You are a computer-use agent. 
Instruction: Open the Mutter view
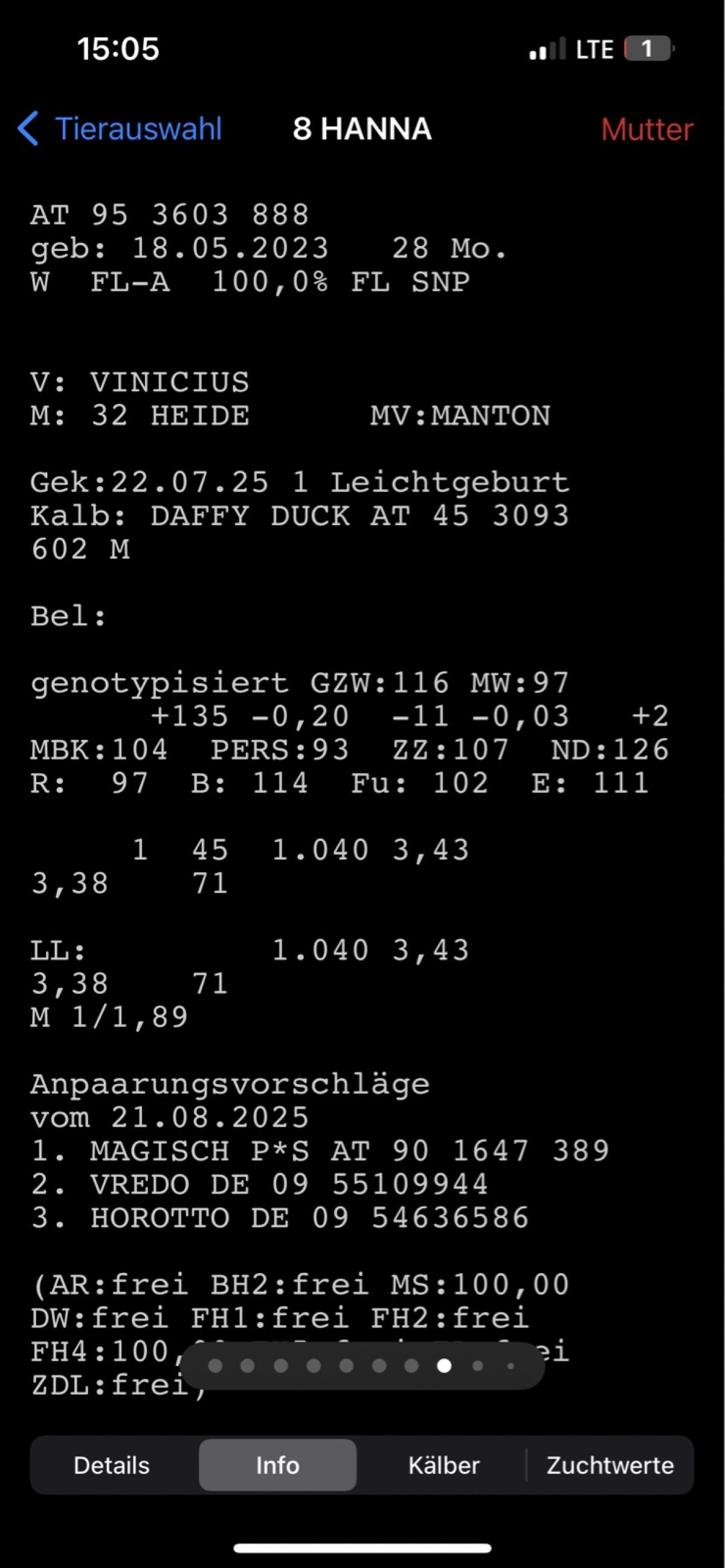pyautogui.click(x=646, y=129)
